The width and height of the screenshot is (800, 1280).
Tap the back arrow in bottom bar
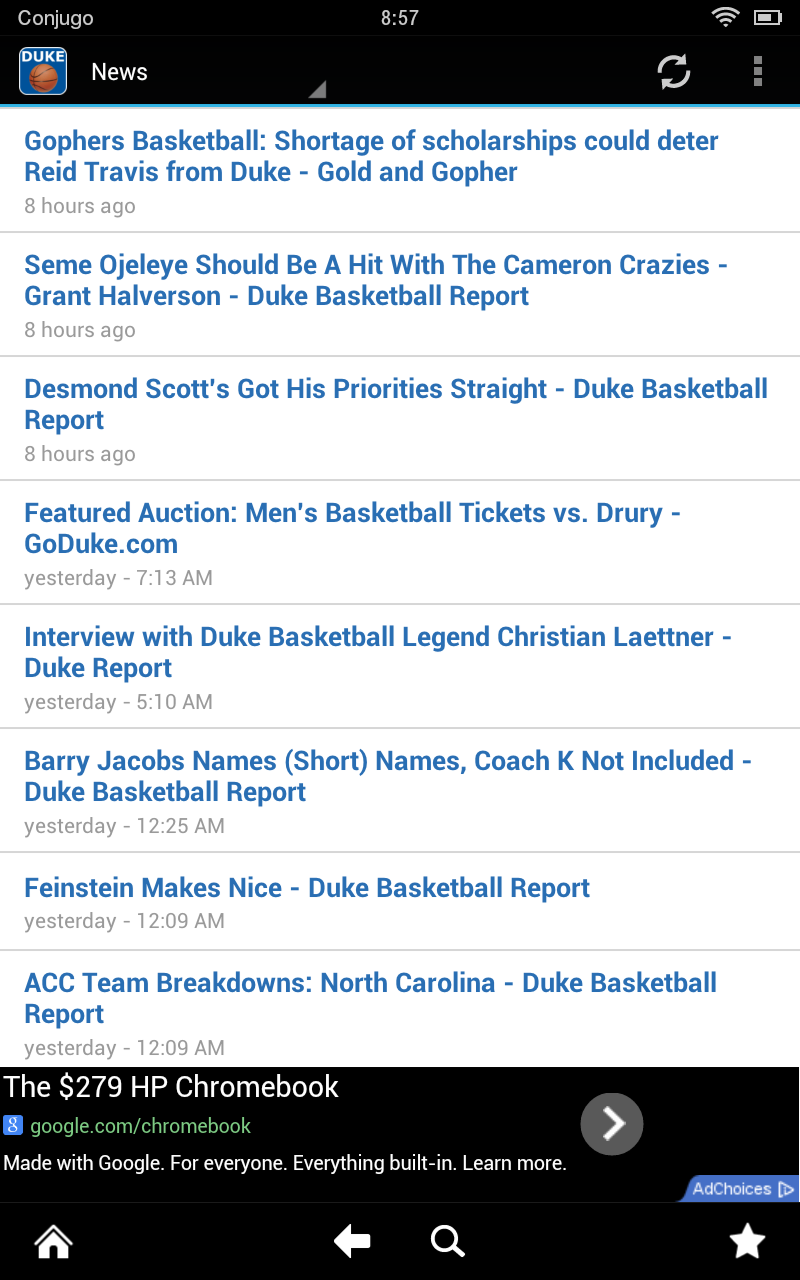click(x=351, y=1240)
